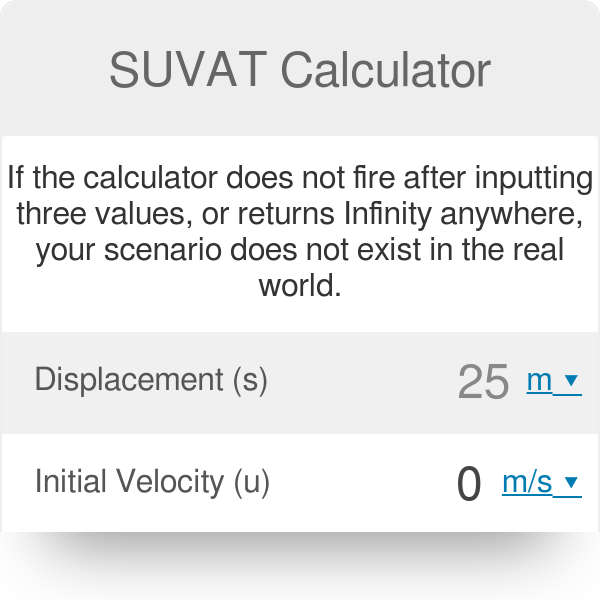Edit the Initial Velocity value field
This screenshot has height=600, width=600.
(x=468, y=484)
